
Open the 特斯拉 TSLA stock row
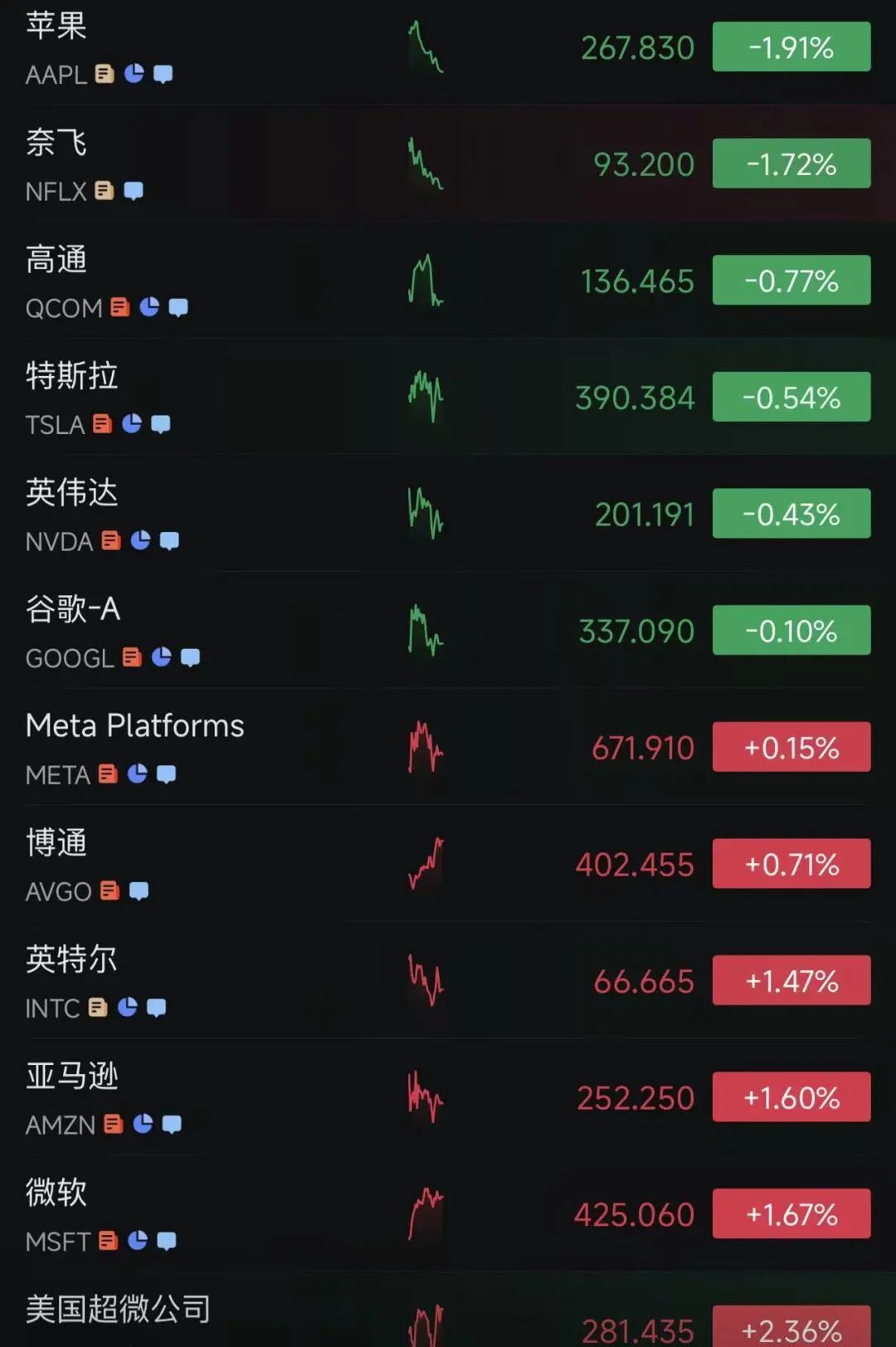[249, 398]
